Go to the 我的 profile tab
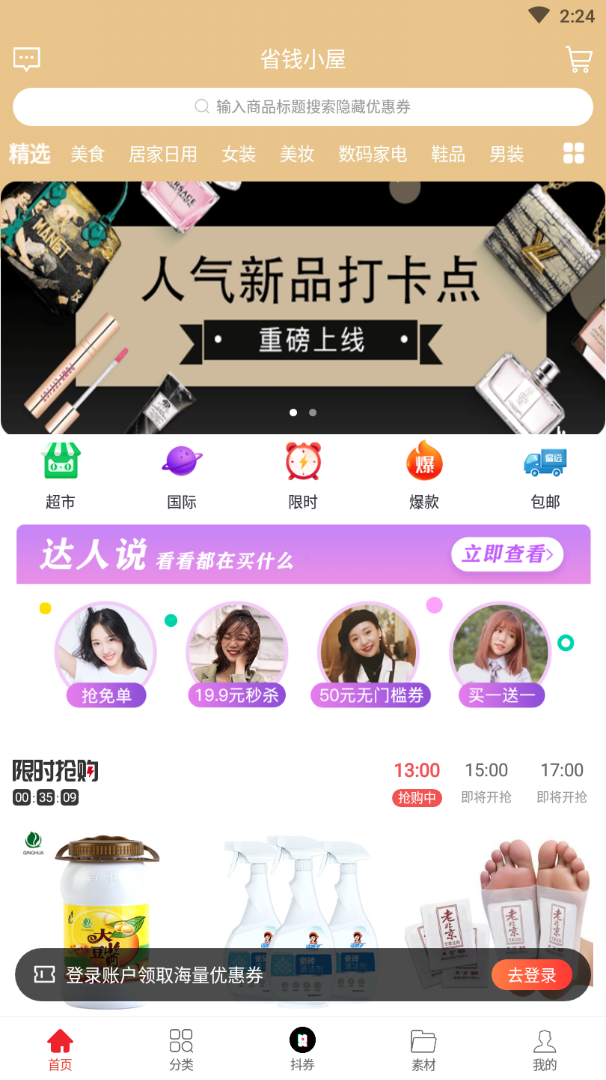Viewport: 606px width, 1080px height. point(545,1049)
